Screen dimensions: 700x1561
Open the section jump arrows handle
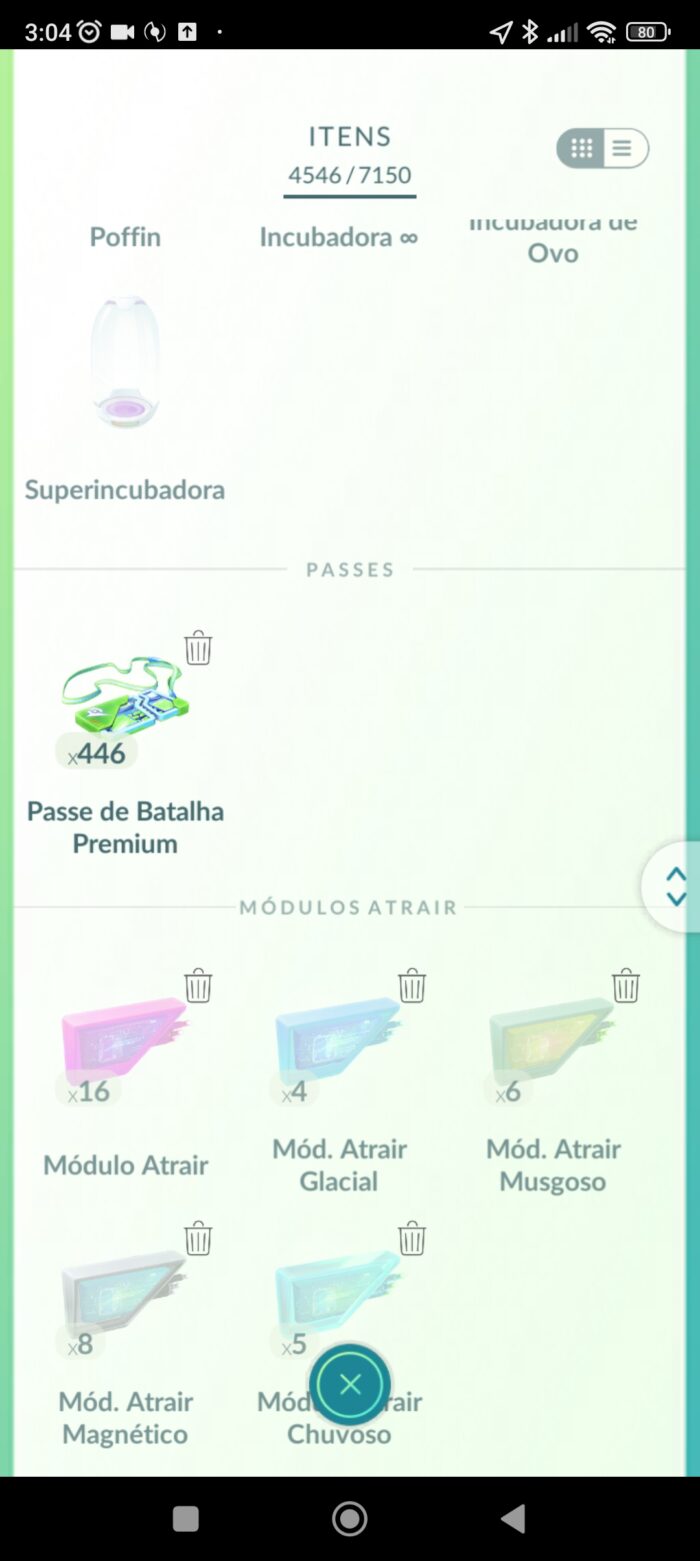click(676, 887)
